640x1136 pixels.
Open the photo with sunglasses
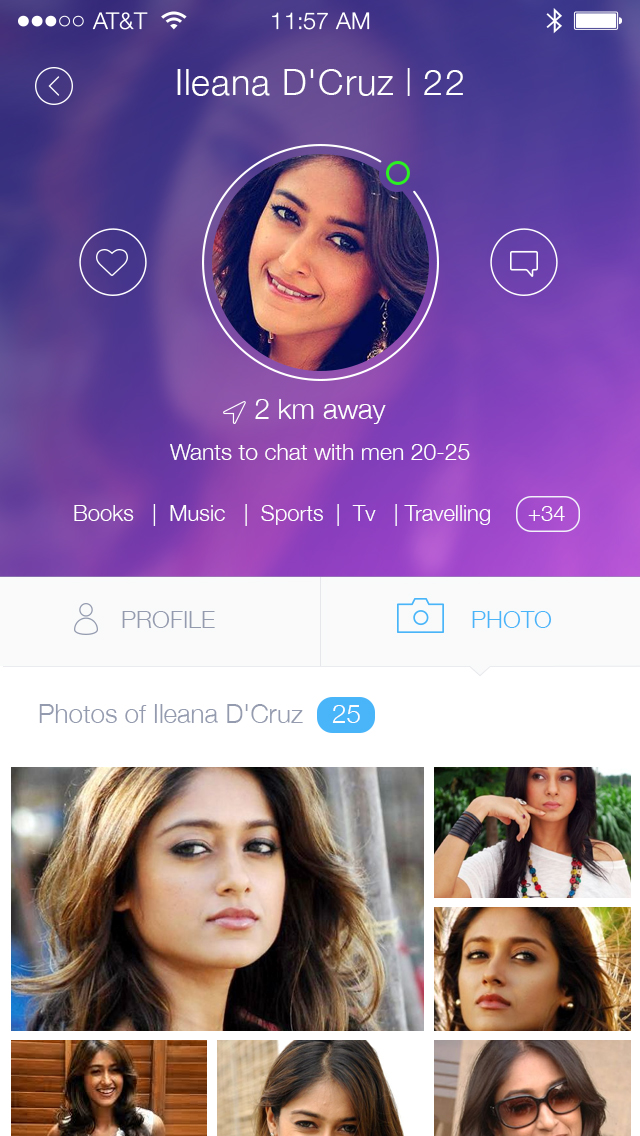pyautogui.click(x=532, y=1088)
